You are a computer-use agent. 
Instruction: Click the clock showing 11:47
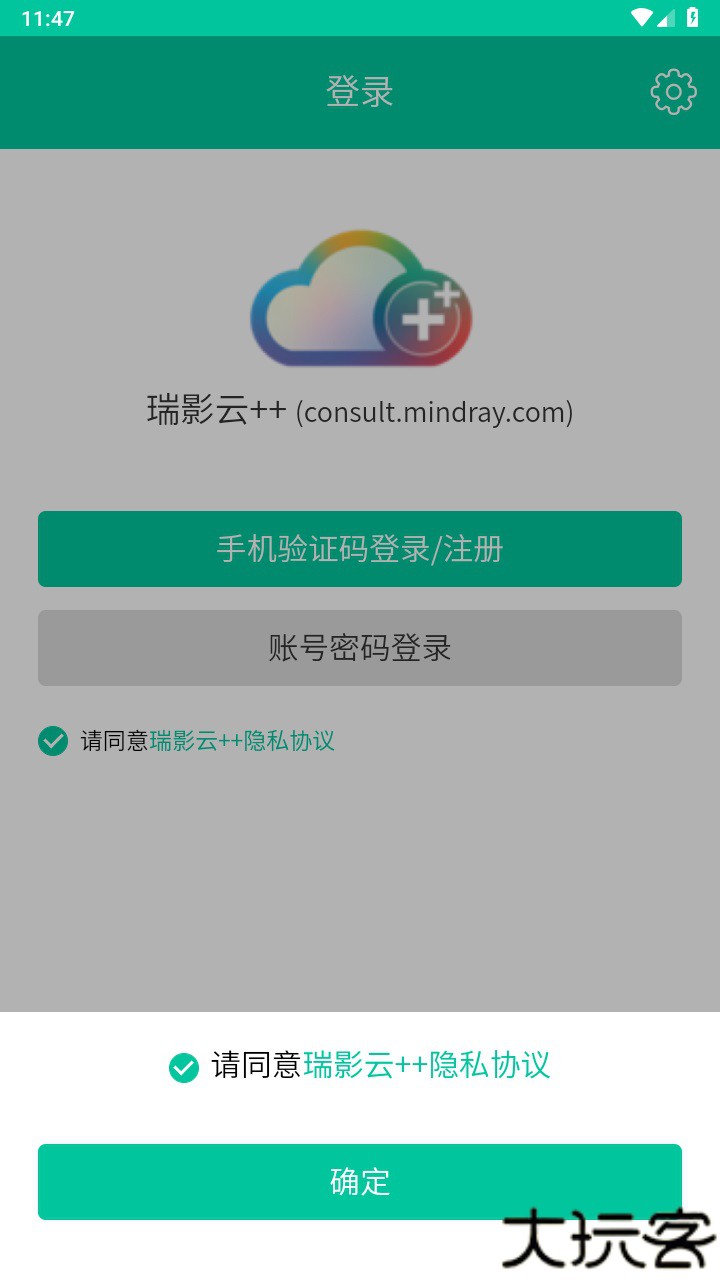click(47, 17)
